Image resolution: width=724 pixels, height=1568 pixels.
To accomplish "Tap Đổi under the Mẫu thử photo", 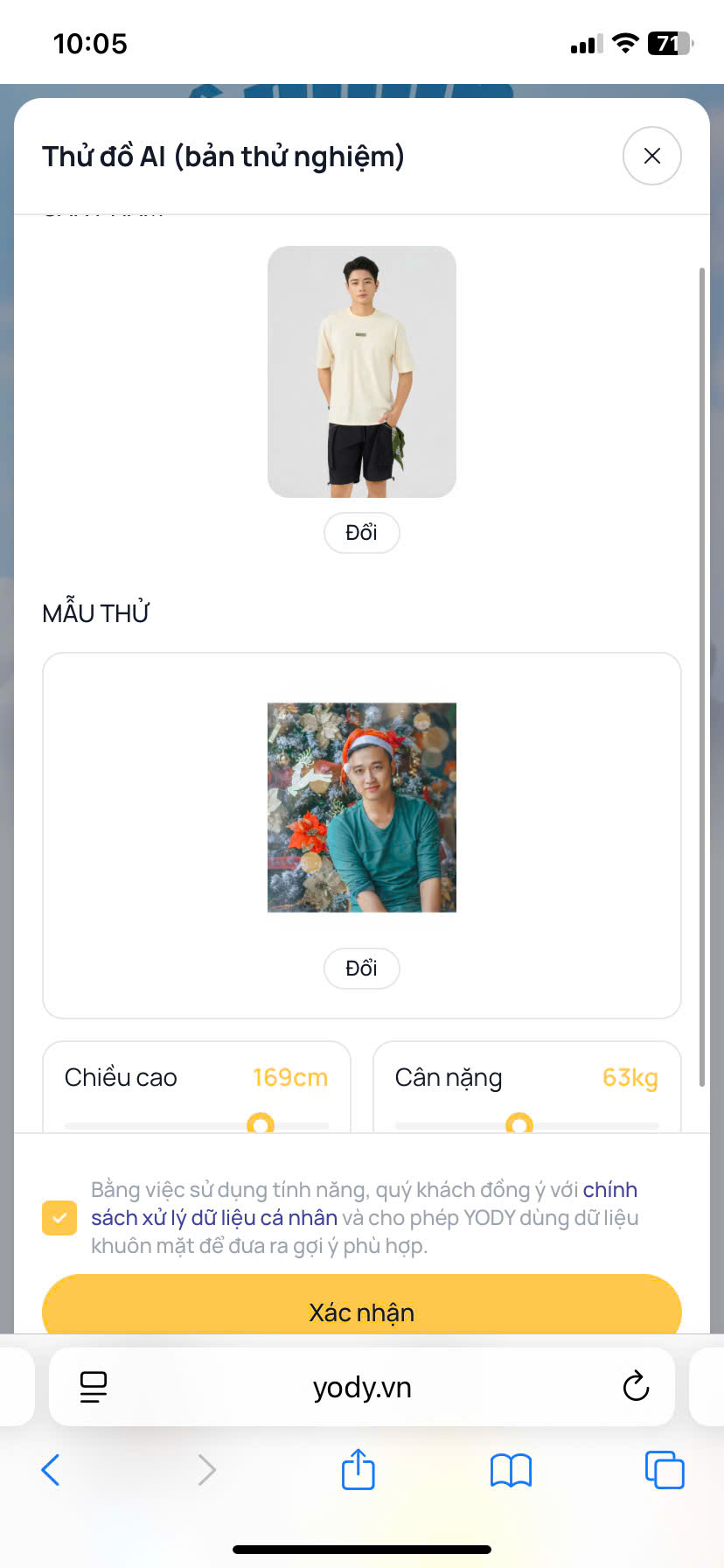I will [361, 969].
